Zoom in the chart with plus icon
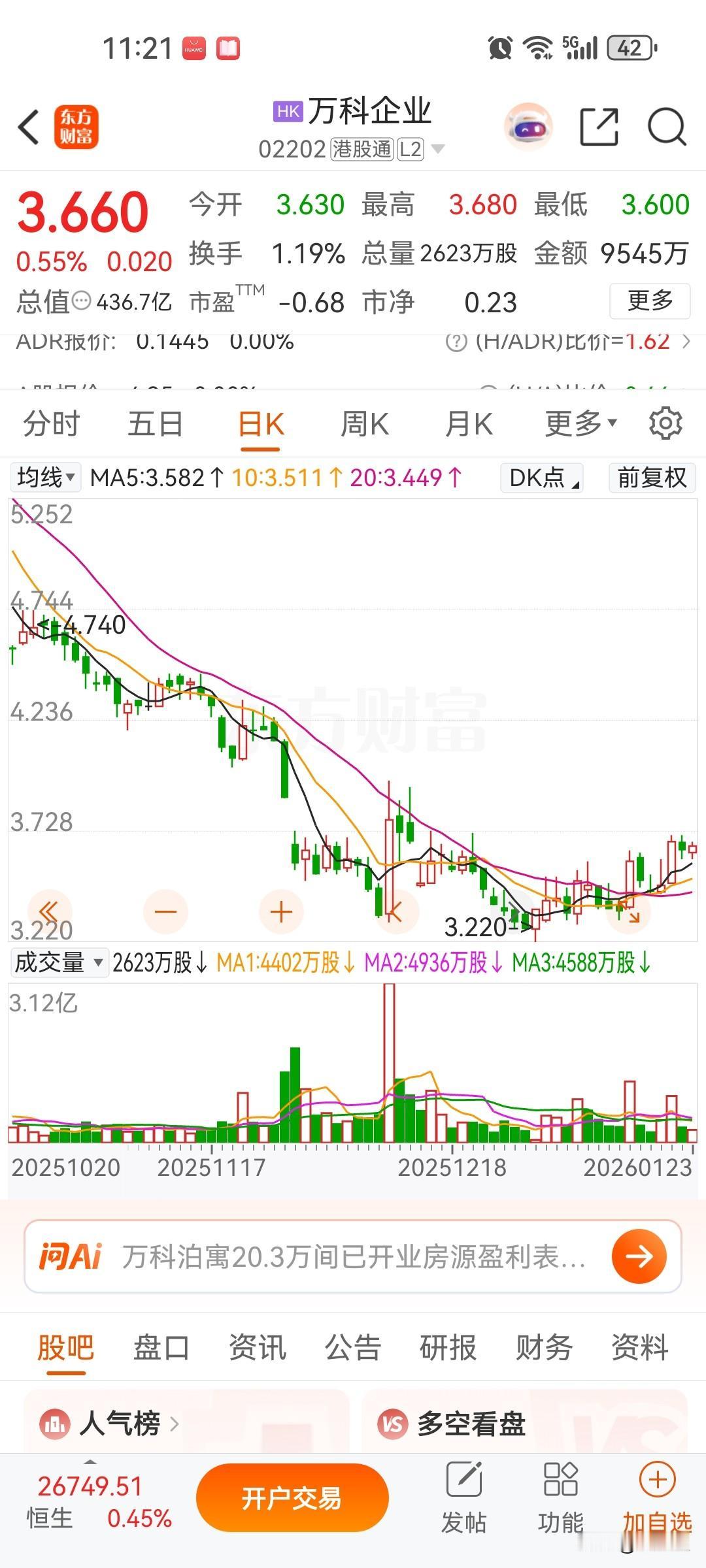Viewport: 706px width, 1568px height. tap(280, 911)
